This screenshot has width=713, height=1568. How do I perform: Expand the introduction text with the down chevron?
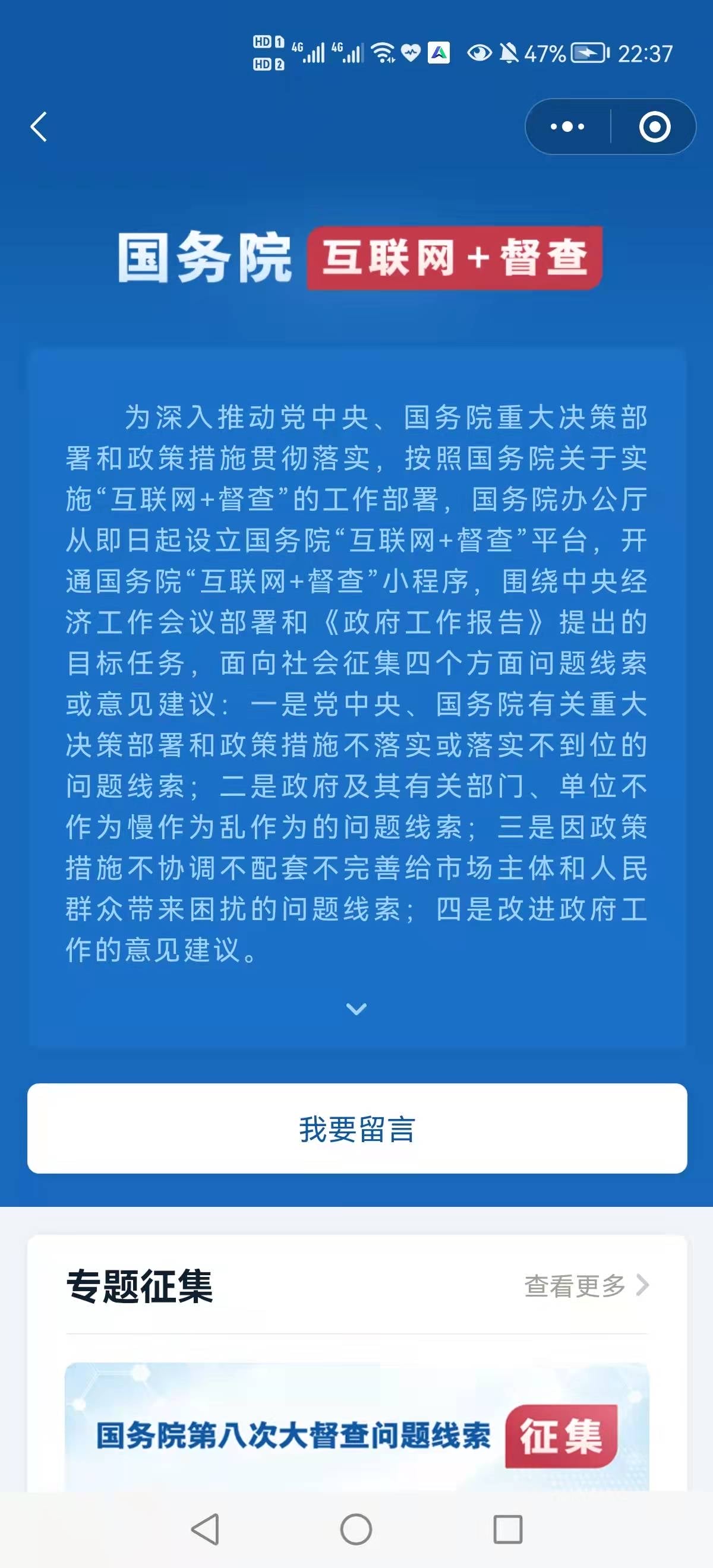point(356,1009)
